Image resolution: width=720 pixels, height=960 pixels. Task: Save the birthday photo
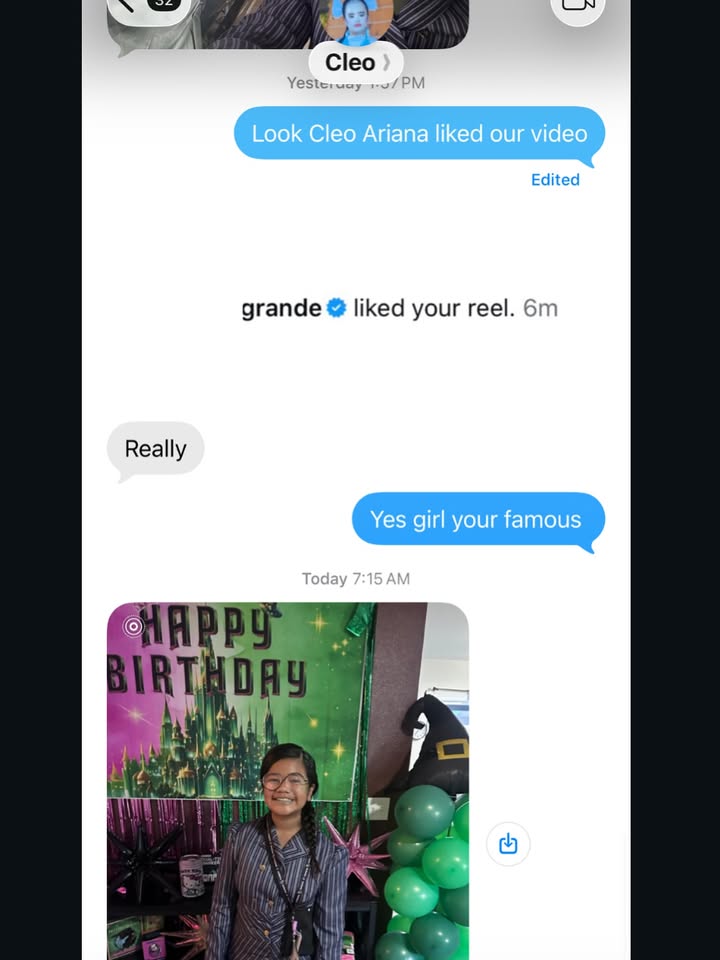pos(508,844)
